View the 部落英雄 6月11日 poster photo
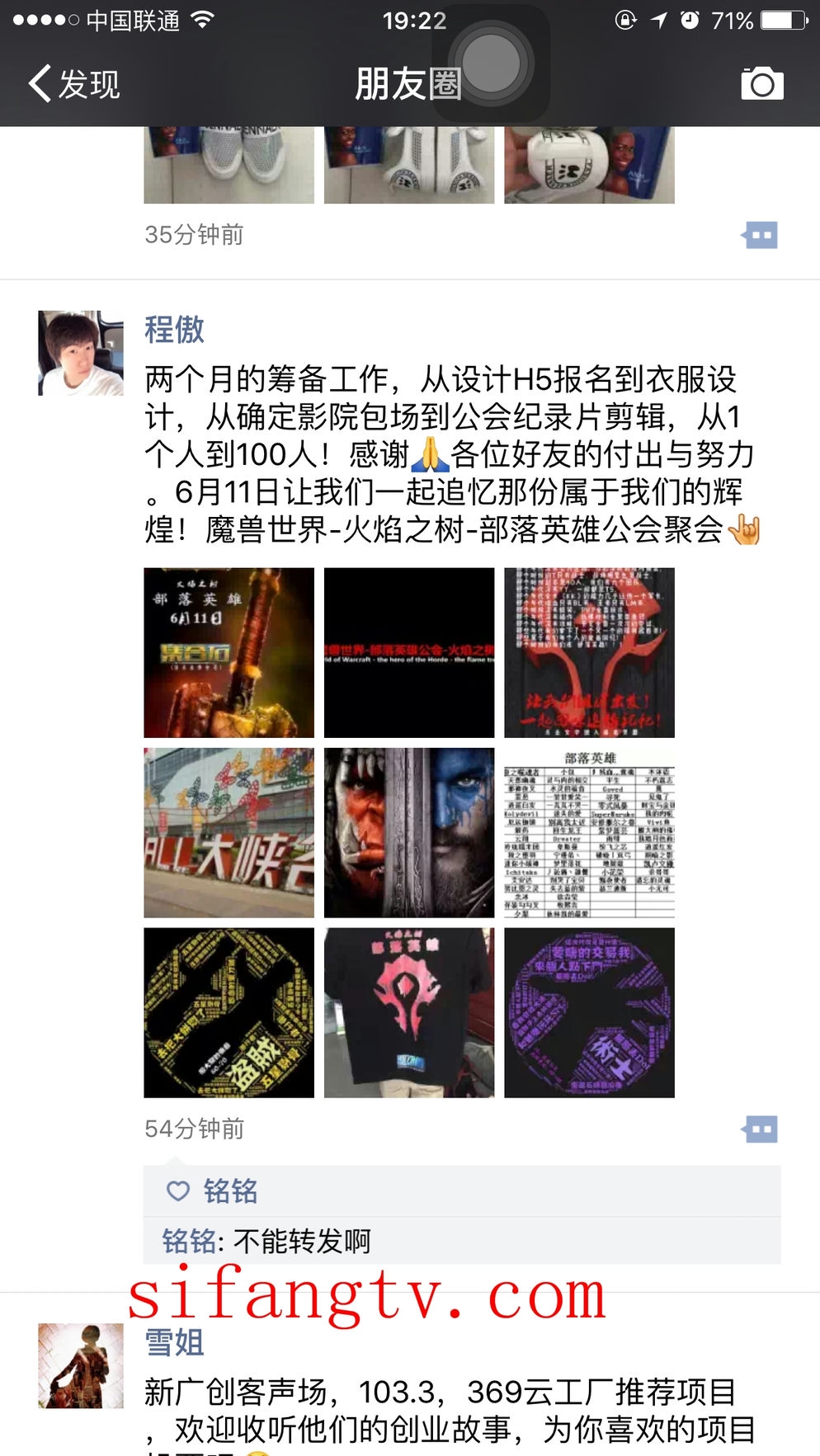This screenshot has height=1456, width=820. tap(229, 652)
